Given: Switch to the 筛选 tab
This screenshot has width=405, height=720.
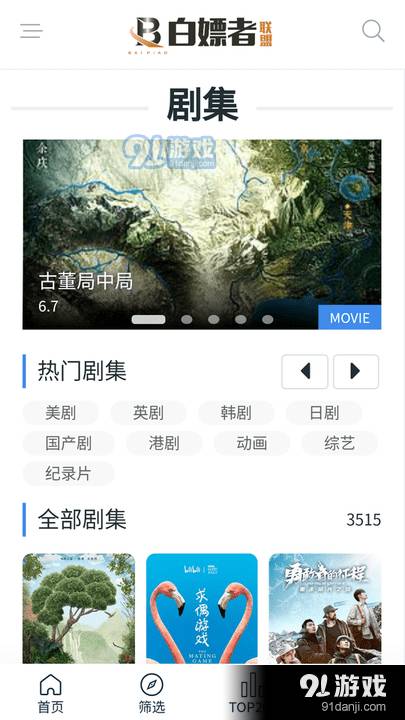Looking at the screenshot, I should [x=152, y=693].
